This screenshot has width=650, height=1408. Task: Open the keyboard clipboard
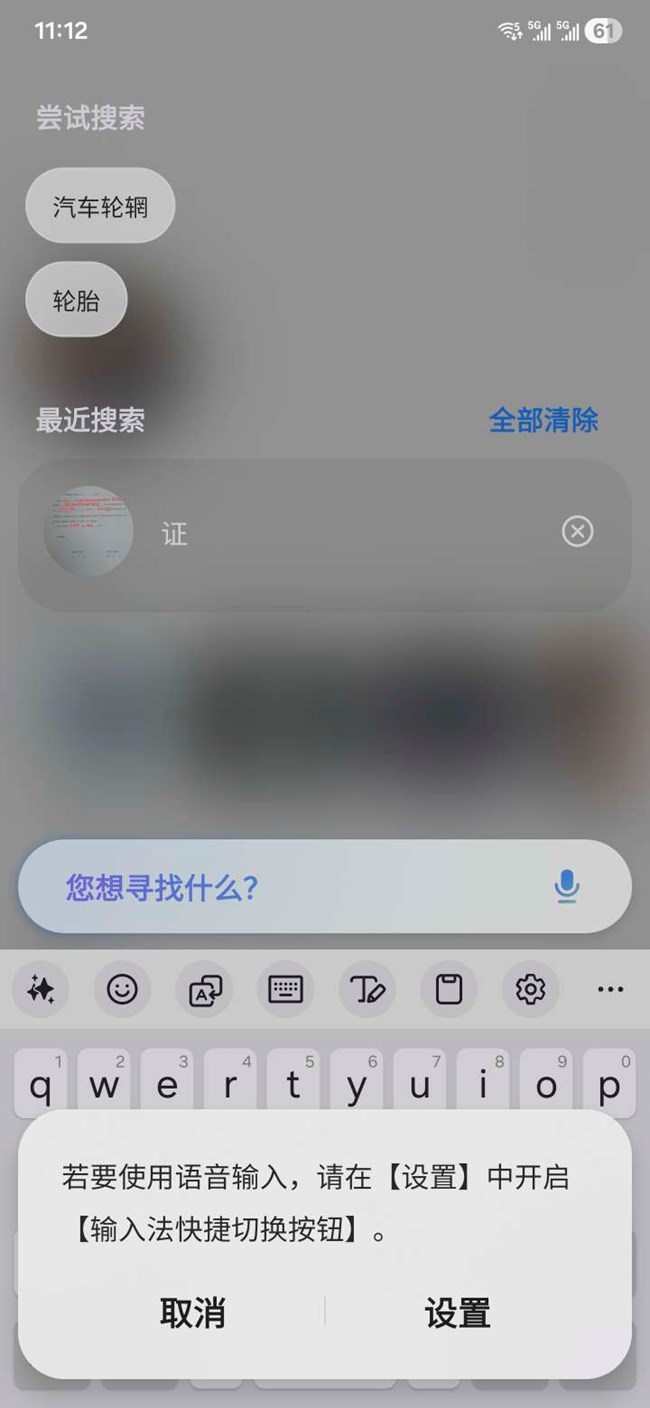449,990
